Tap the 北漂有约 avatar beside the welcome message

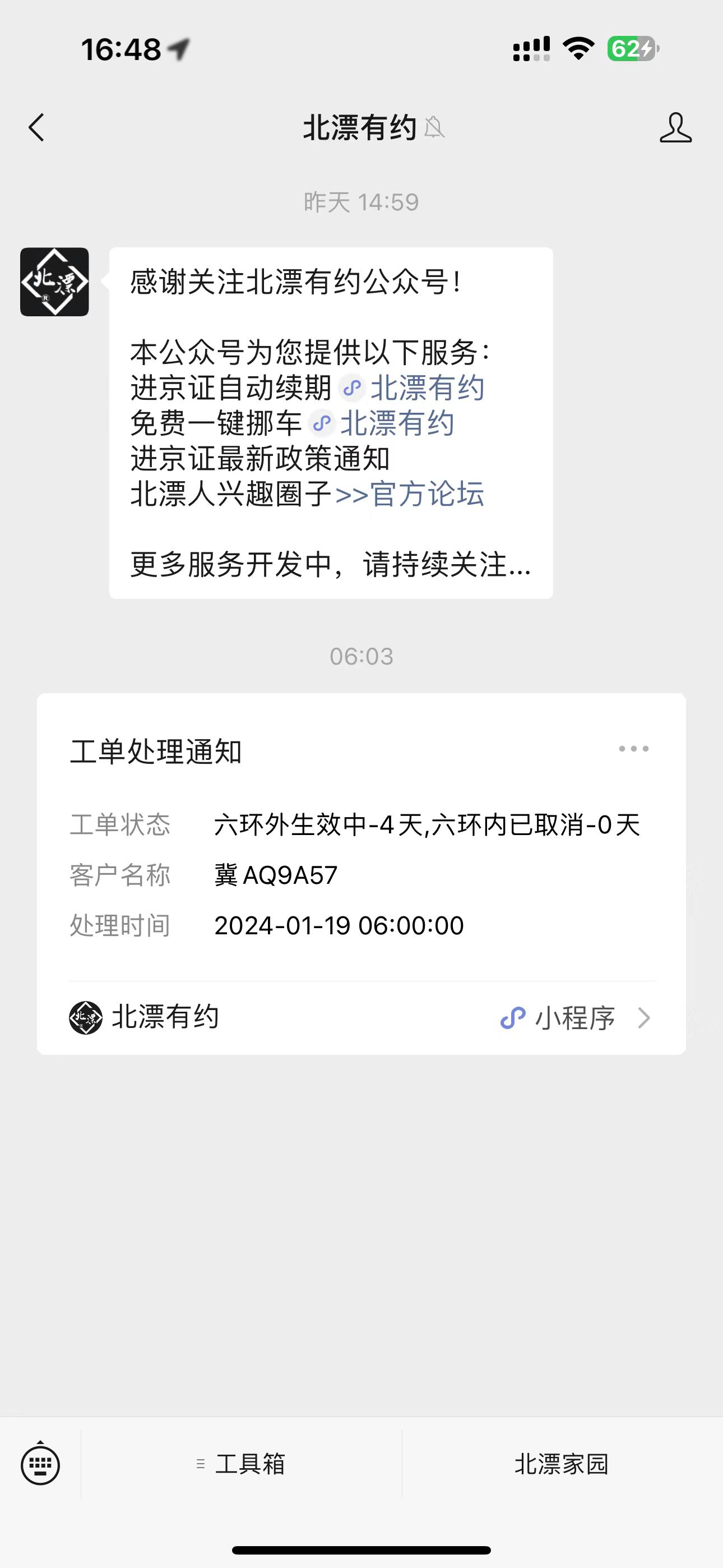[x=55, y=282]
